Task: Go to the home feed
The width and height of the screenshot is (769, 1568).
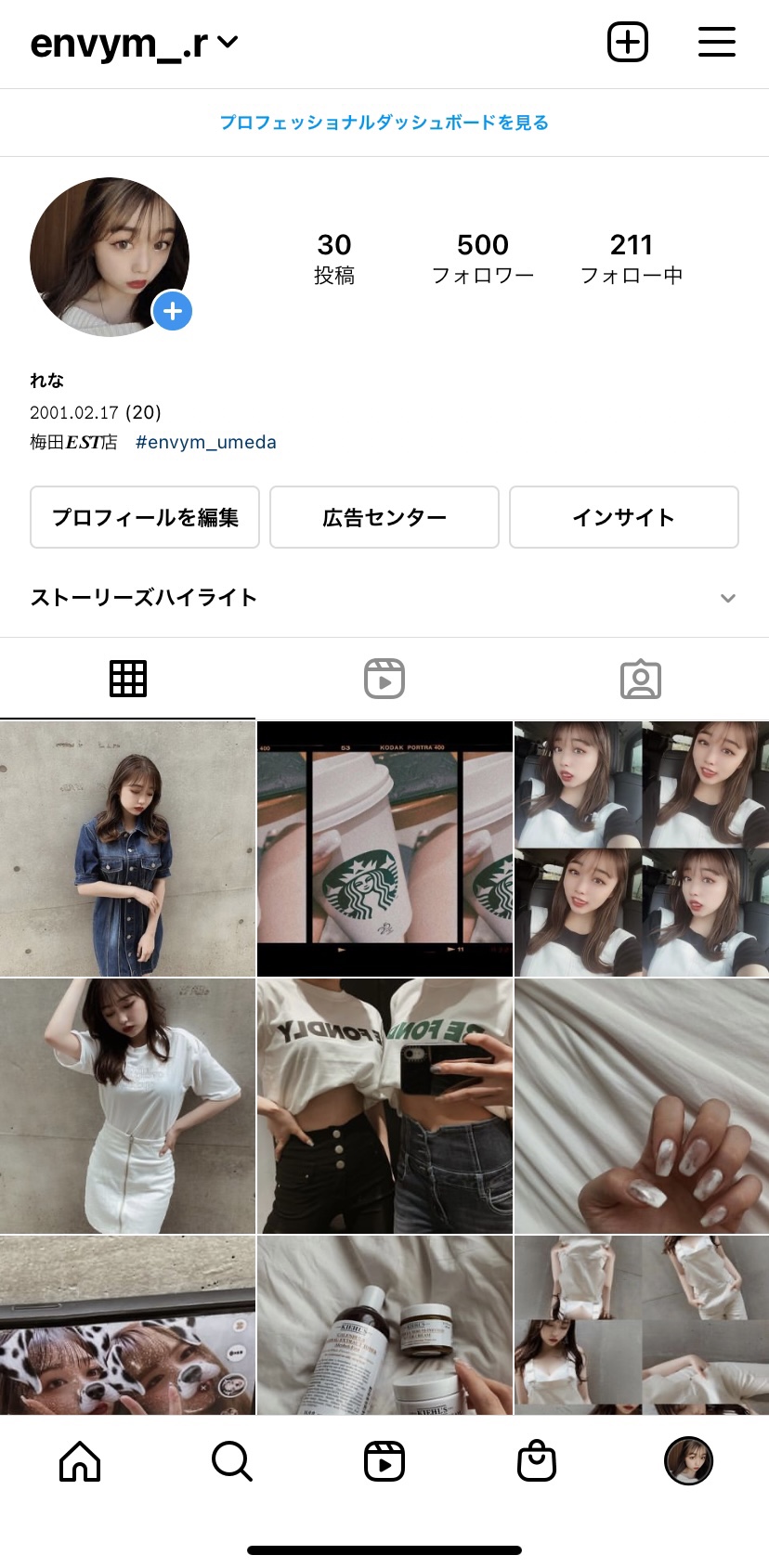Action: 80,1461
